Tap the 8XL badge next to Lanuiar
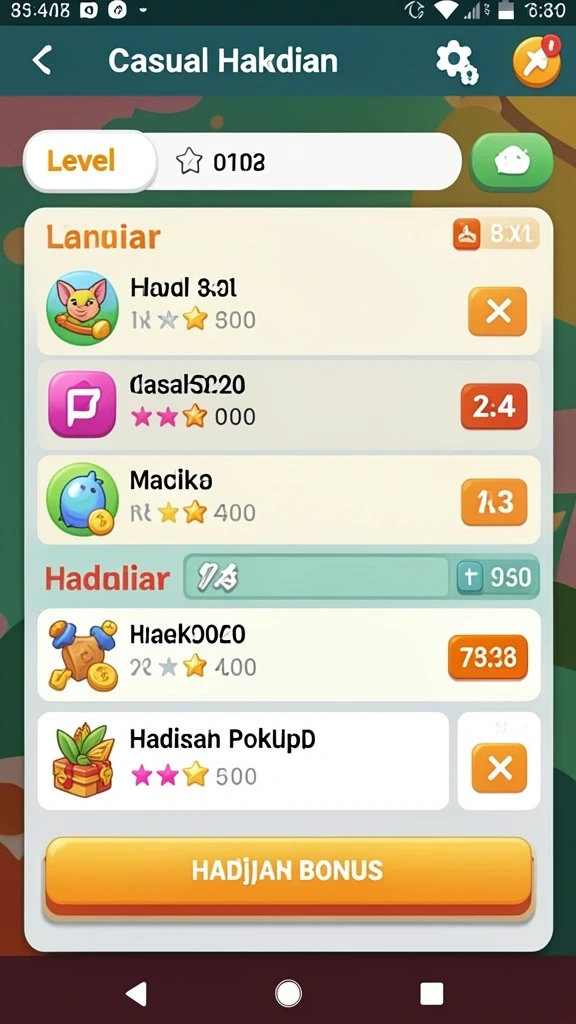Image resolution: width=576 pixels, height=1024 pixels. pos(496,234)
